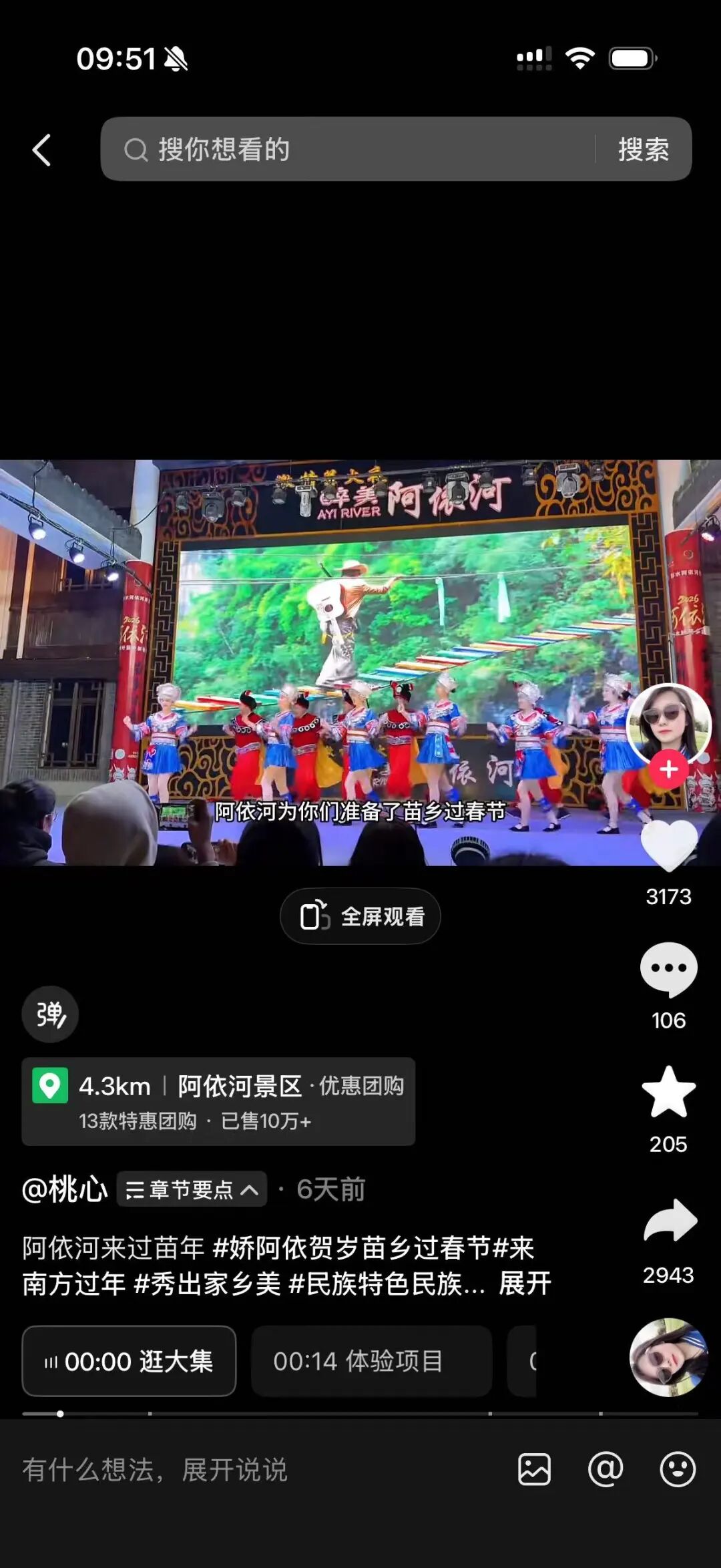Viewport: 721px width, 1568px height.
Task: Select the 00:00 逛大集 chapter
Action: 129,1362
